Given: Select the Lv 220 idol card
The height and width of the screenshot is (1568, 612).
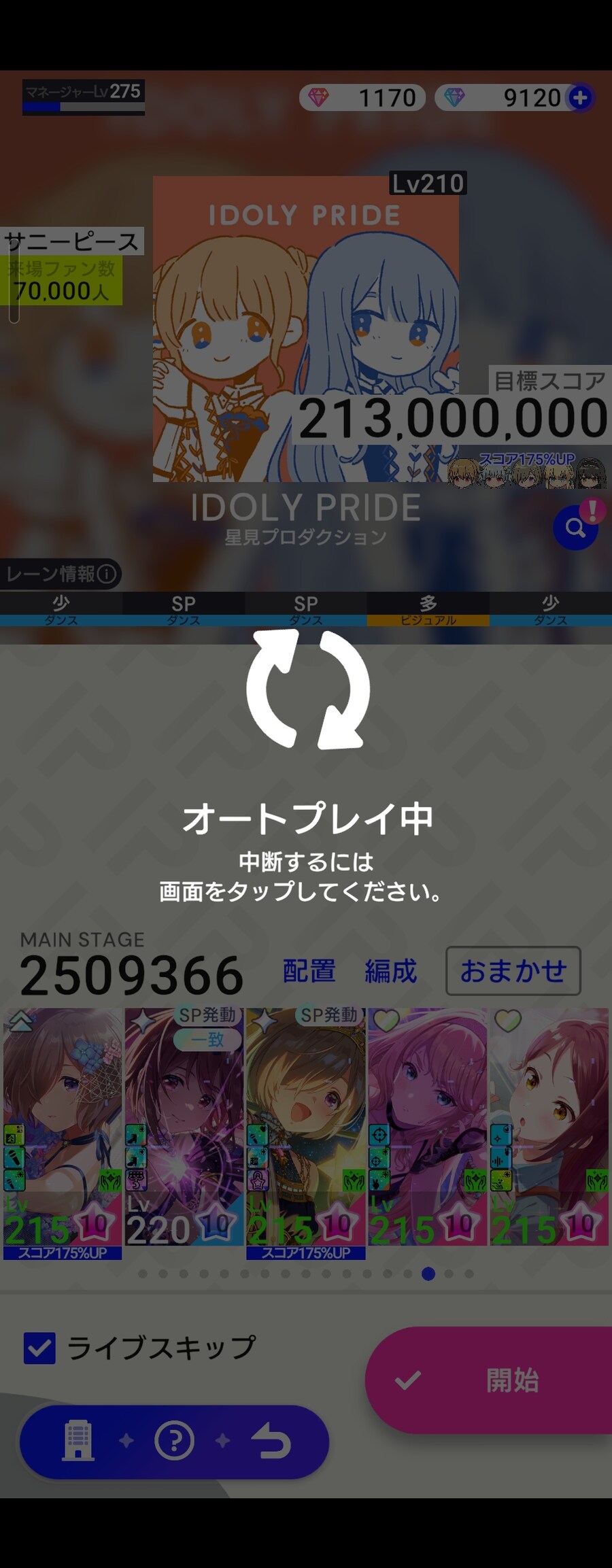Looking at the screenshot, I should 184,1129.
